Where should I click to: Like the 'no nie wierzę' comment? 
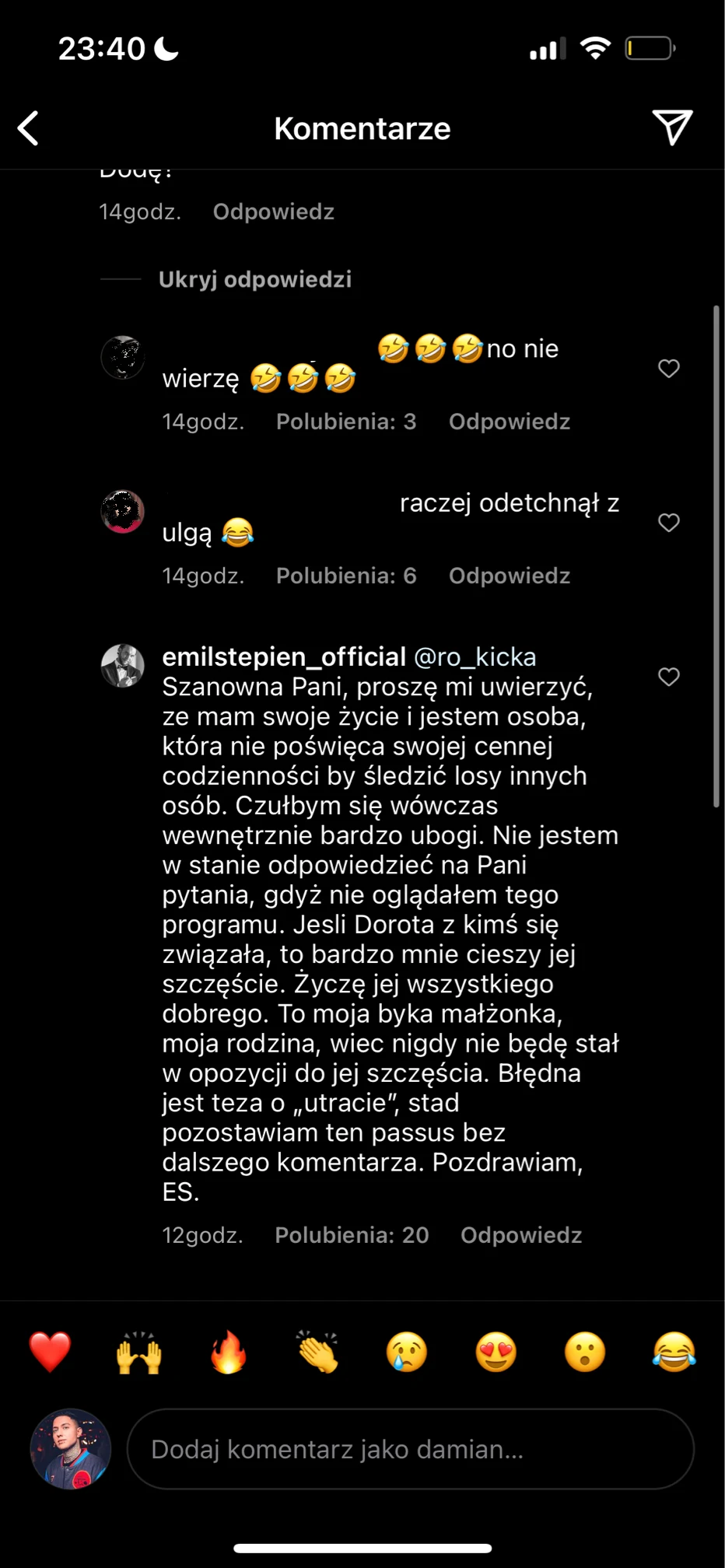[x=669, y=369]
